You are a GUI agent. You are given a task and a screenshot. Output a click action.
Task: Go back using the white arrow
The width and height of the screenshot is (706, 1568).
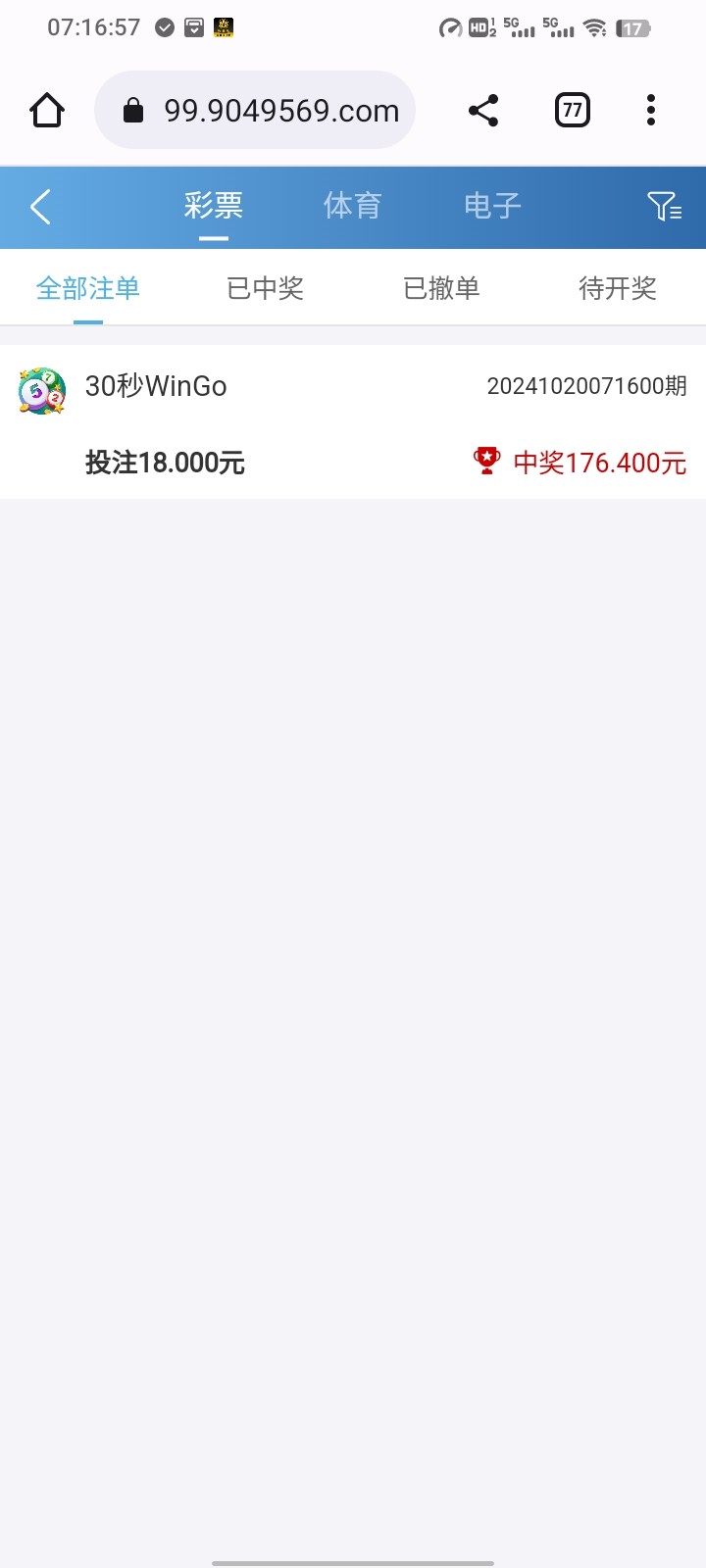coord(40,207)
